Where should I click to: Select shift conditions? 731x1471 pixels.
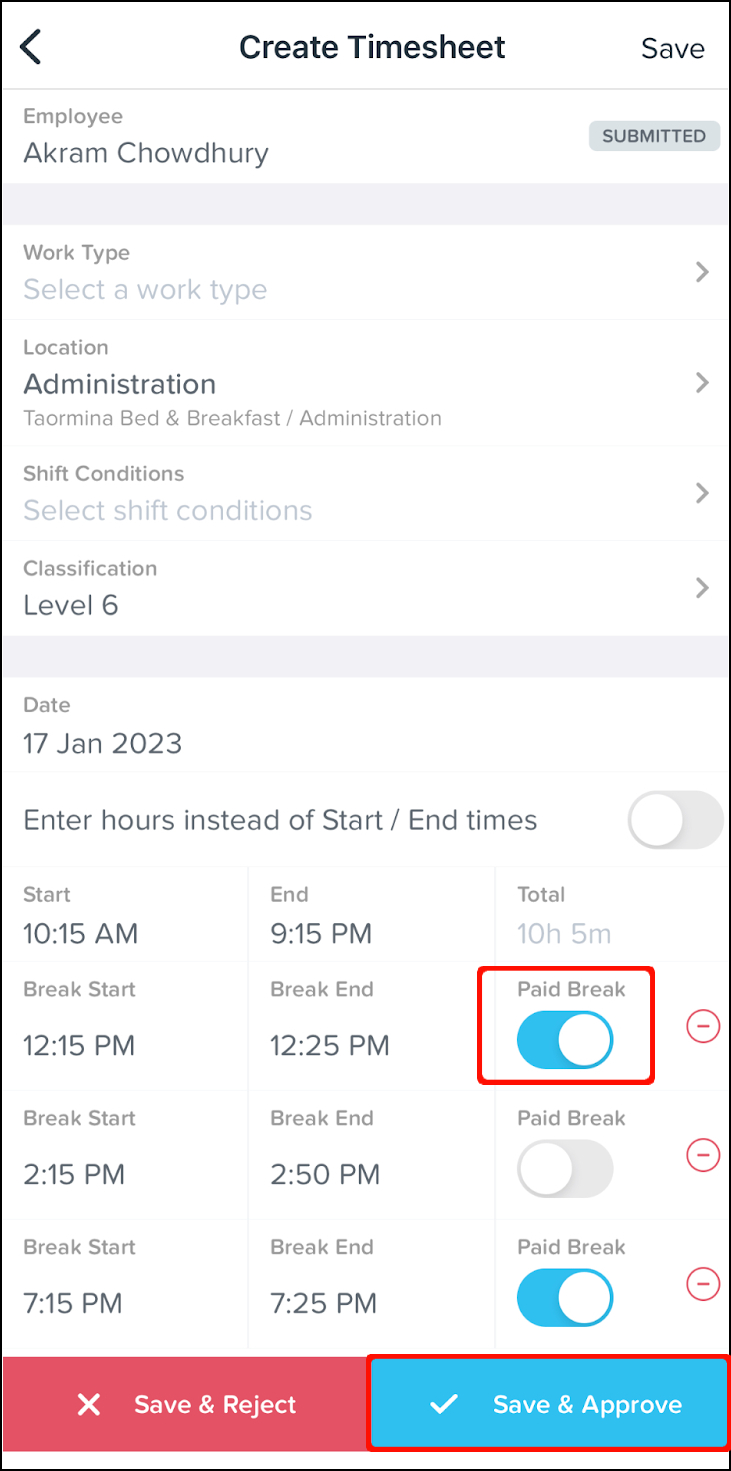pos(365,493)
